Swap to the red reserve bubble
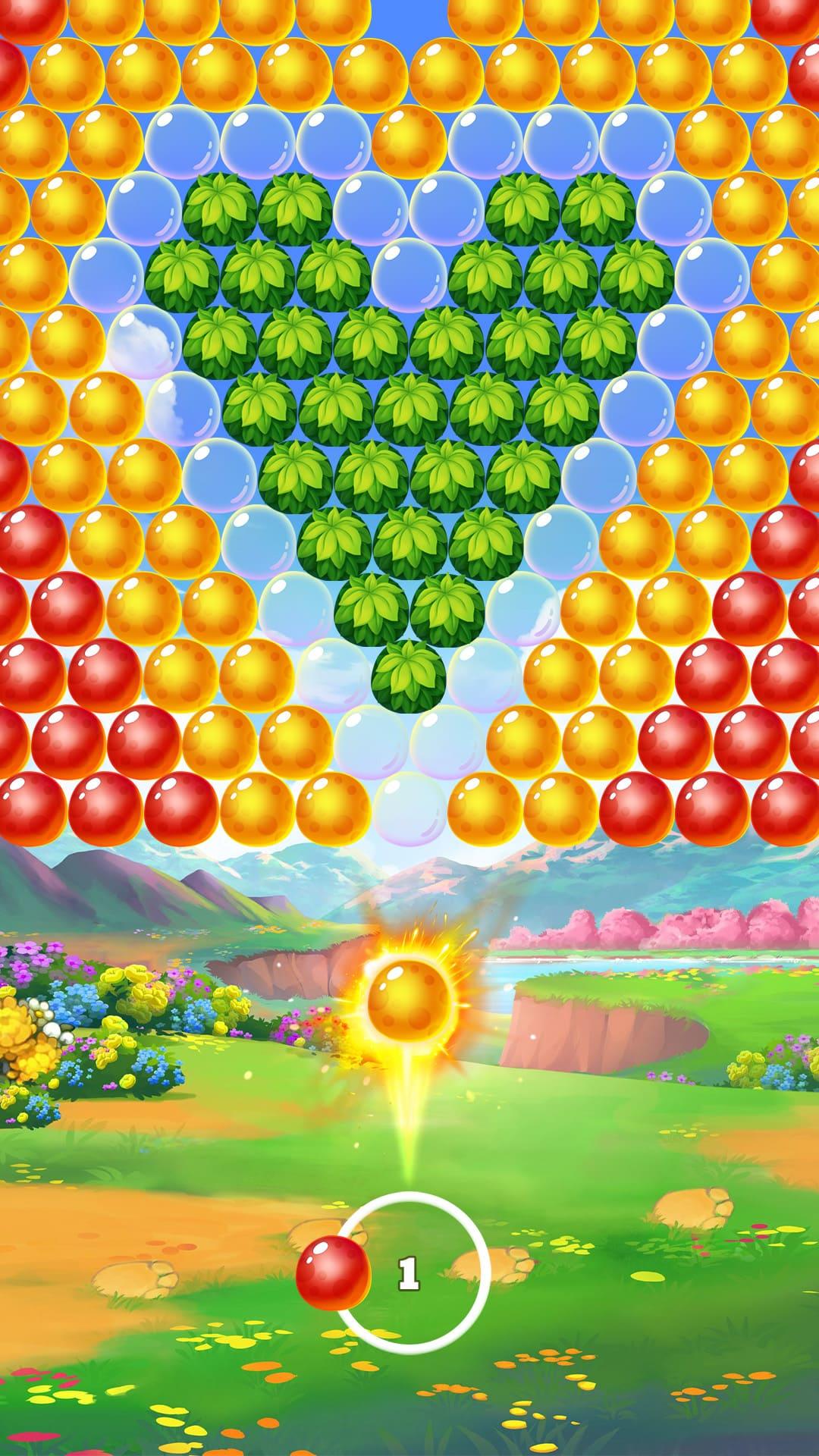This screenshot has height=1456, width=819. [333, 1272]
